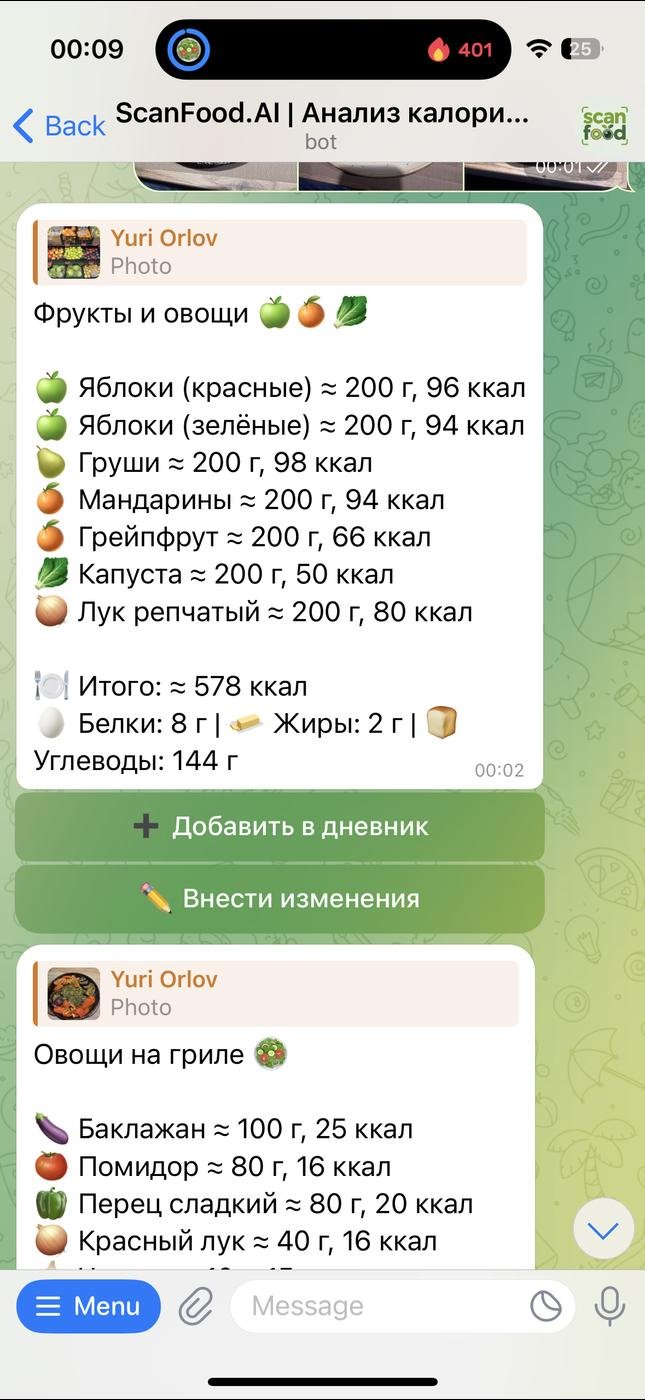645x1400 pixels.
Task: Open the bot Menu
Action: click(x=88, y=1306)
